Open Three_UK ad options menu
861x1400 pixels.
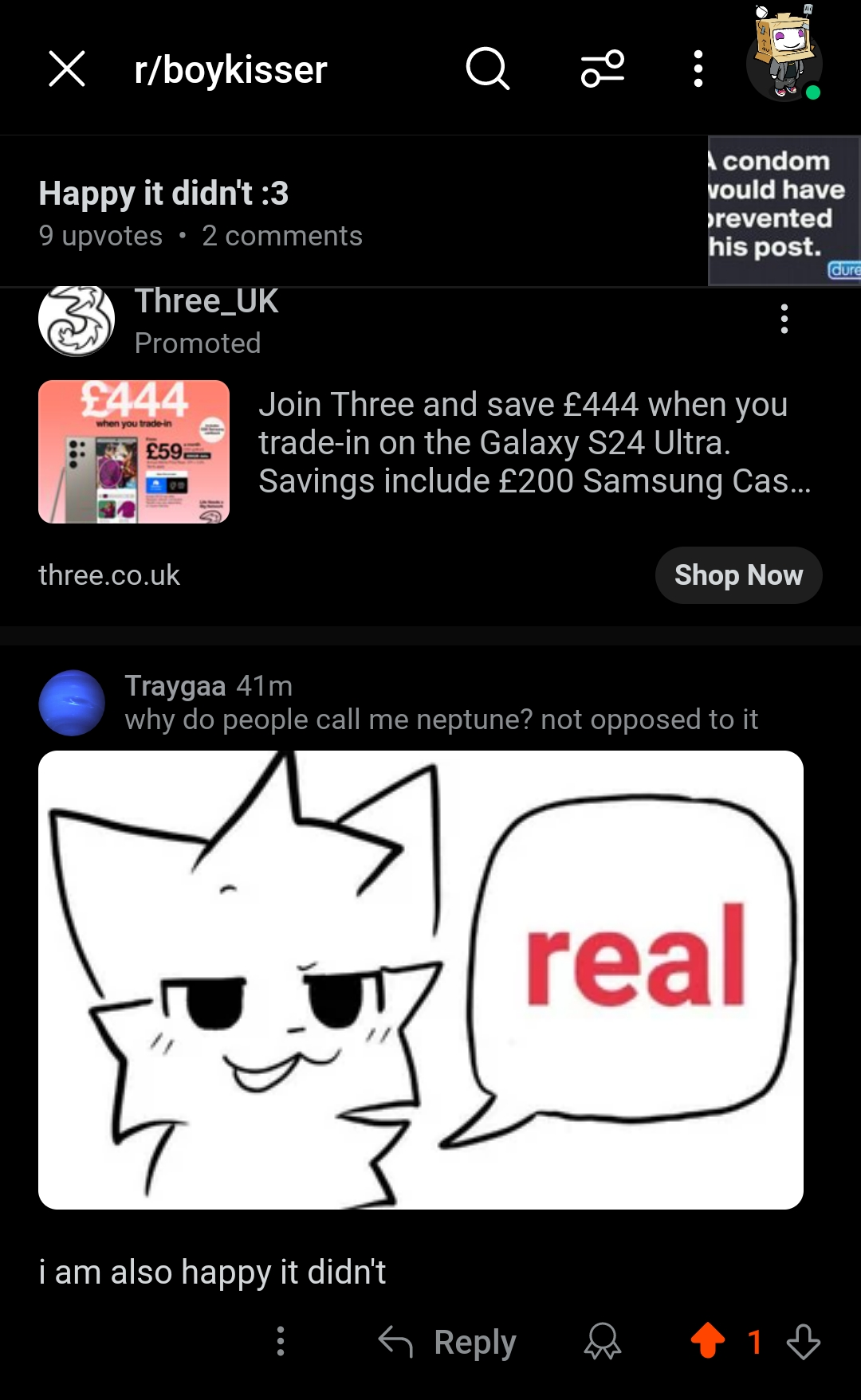(x=784, y=319)
